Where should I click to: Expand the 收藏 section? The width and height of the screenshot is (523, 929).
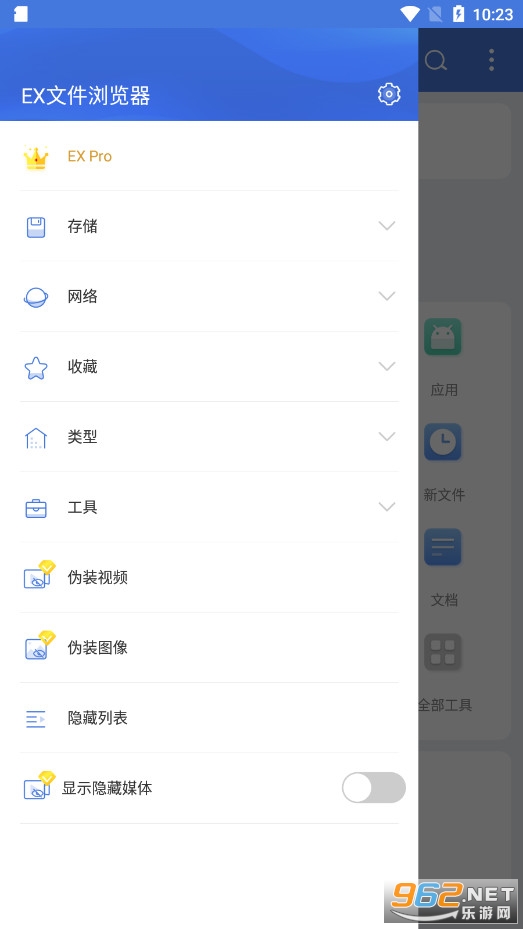(209, 367)
